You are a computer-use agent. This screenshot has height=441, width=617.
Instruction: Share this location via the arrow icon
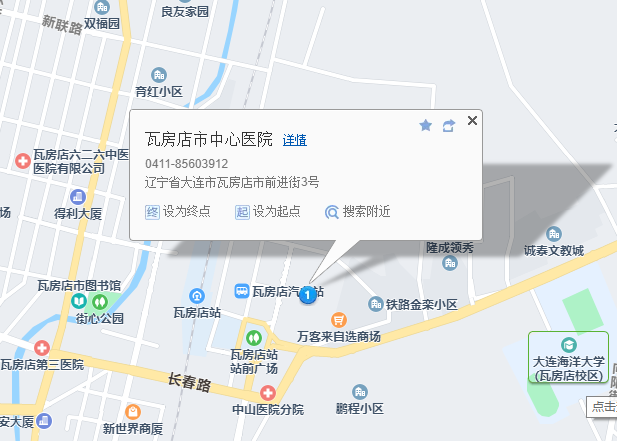tap(449, 126)
